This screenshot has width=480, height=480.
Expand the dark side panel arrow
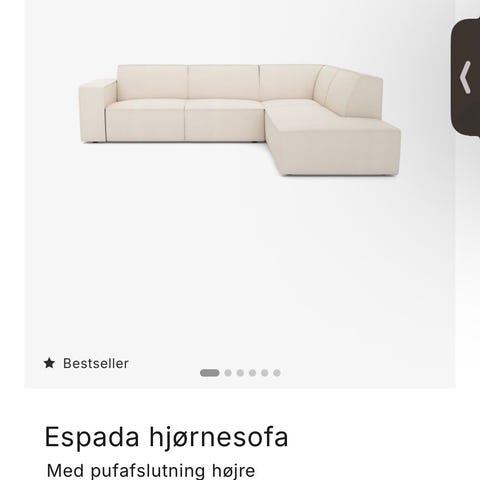(x=466, y=77)
